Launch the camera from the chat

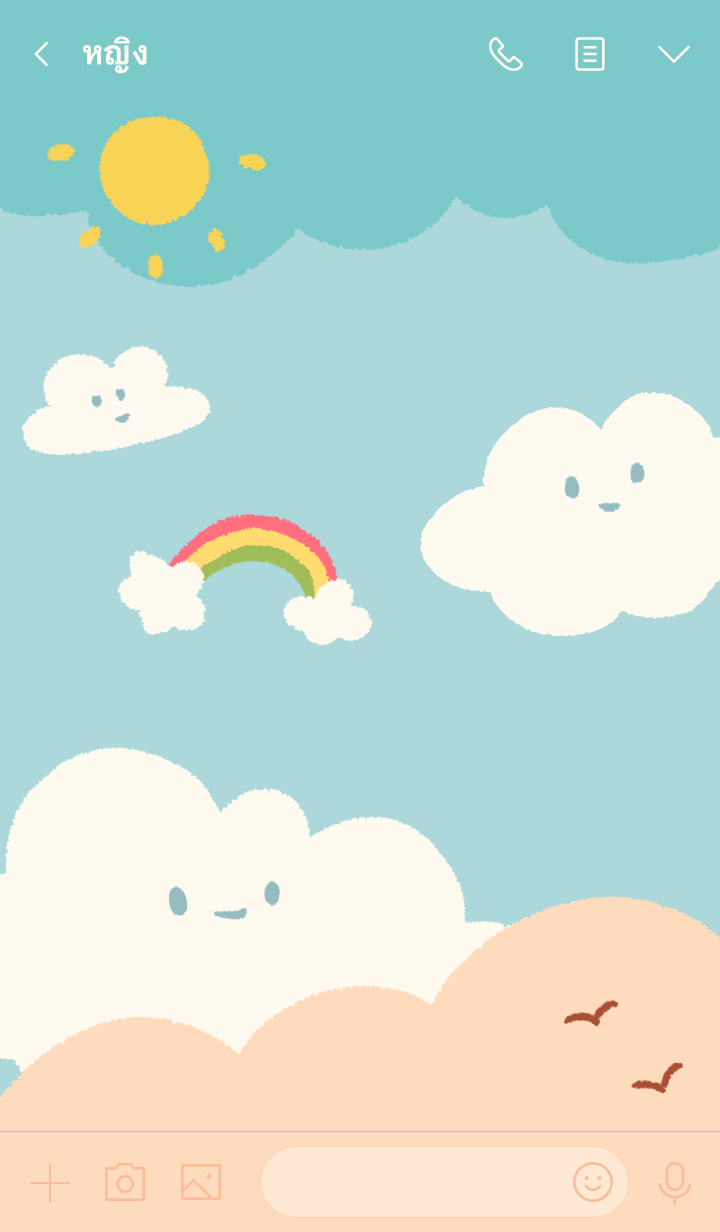pos(125,1182)
